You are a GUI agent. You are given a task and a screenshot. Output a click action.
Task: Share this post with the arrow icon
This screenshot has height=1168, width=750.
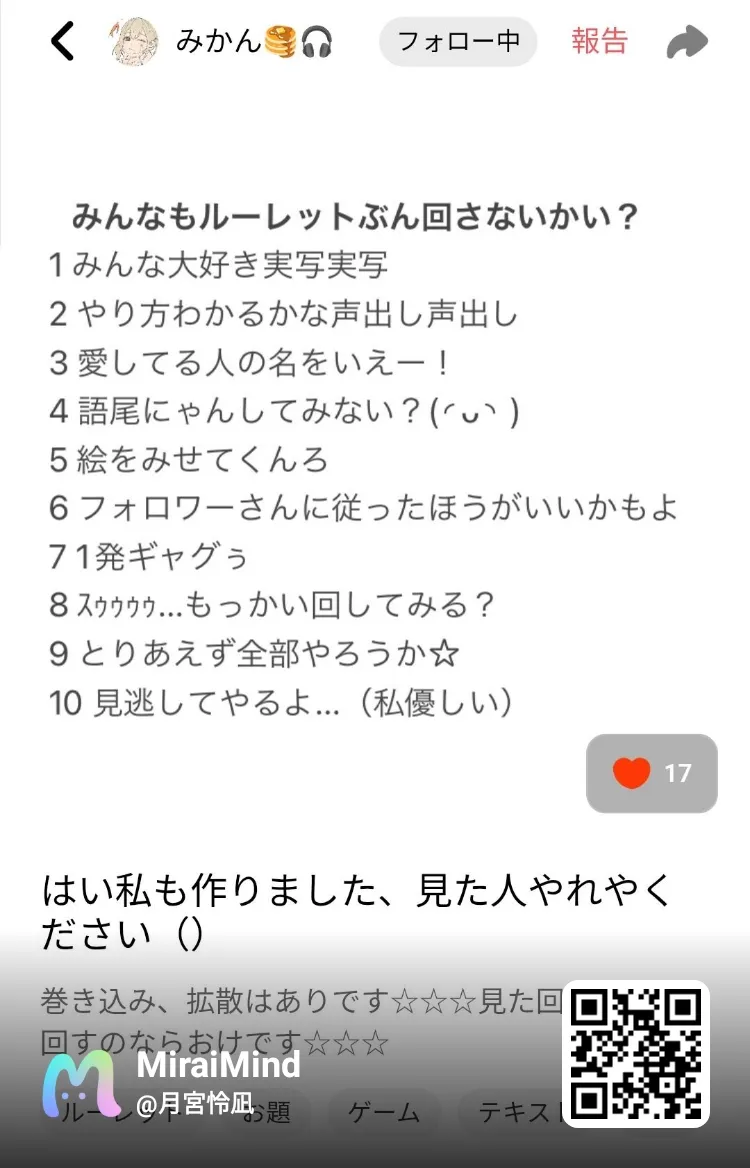[686, 42]
